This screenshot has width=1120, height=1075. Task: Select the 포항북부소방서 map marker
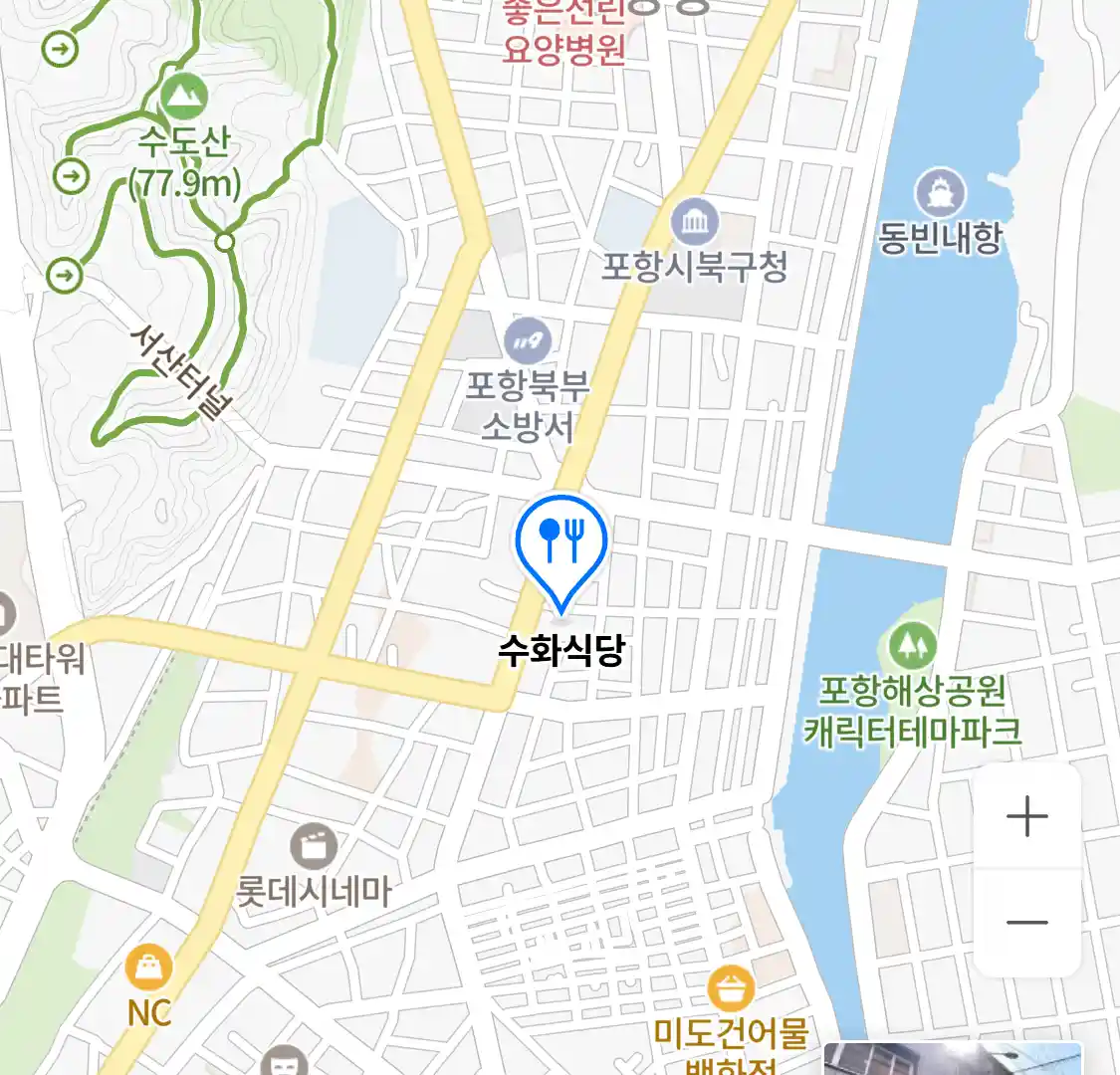[x=528, y=341]
